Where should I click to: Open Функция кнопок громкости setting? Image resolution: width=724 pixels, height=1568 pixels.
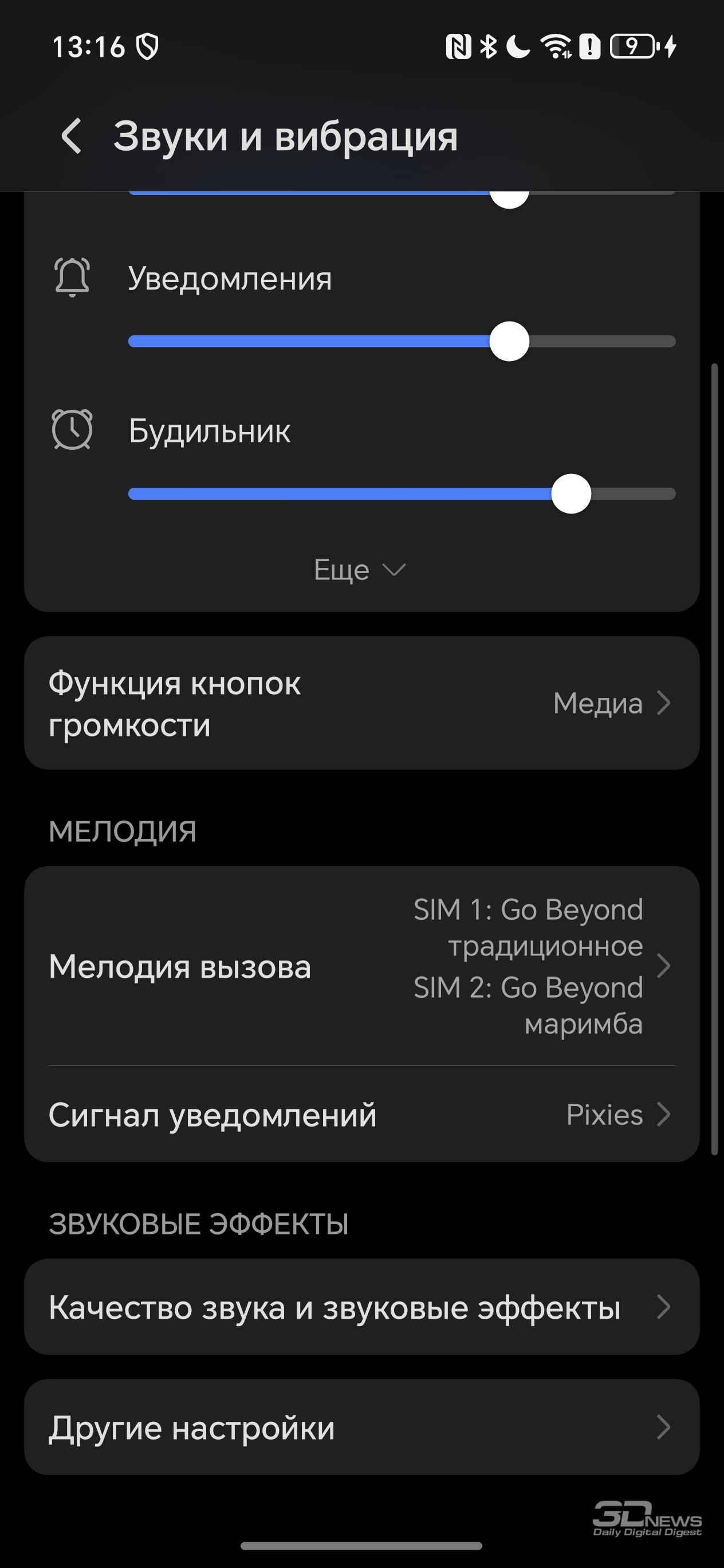click(362, 703)
